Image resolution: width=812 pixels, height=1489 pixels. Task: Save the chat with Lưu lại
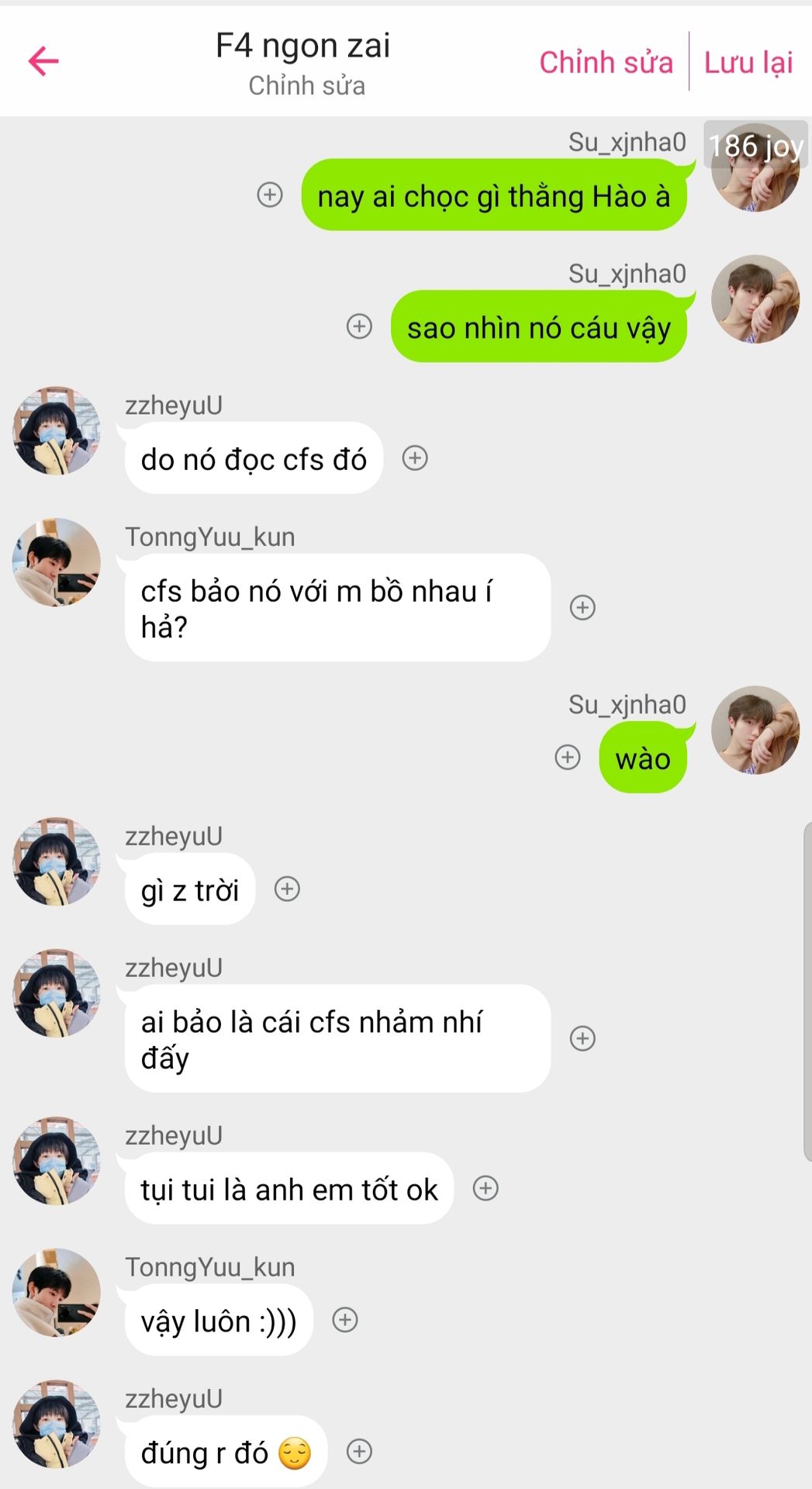coord(748,62)
